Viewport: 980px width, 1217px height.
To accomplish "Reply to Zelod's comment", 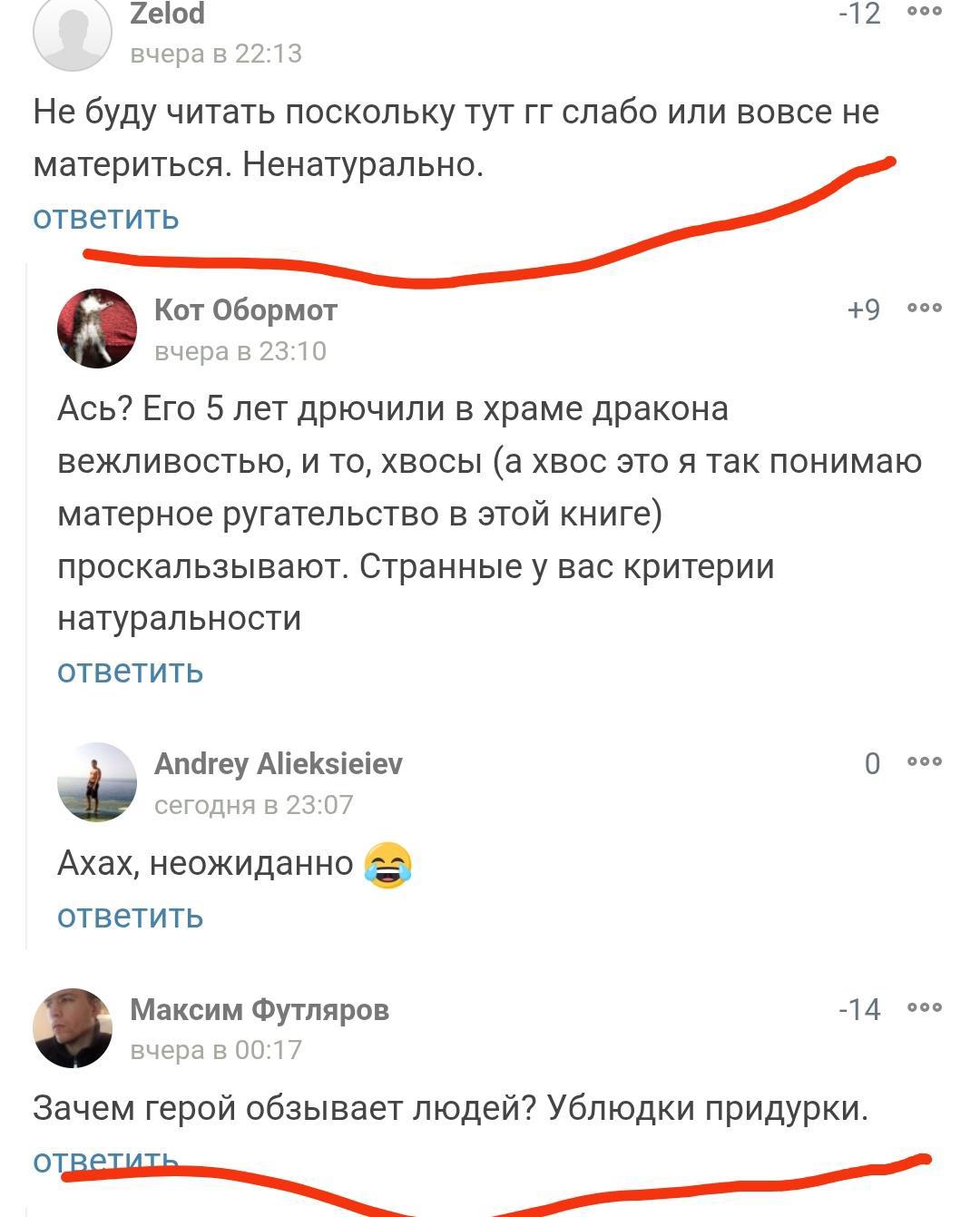I will (106, 218).
